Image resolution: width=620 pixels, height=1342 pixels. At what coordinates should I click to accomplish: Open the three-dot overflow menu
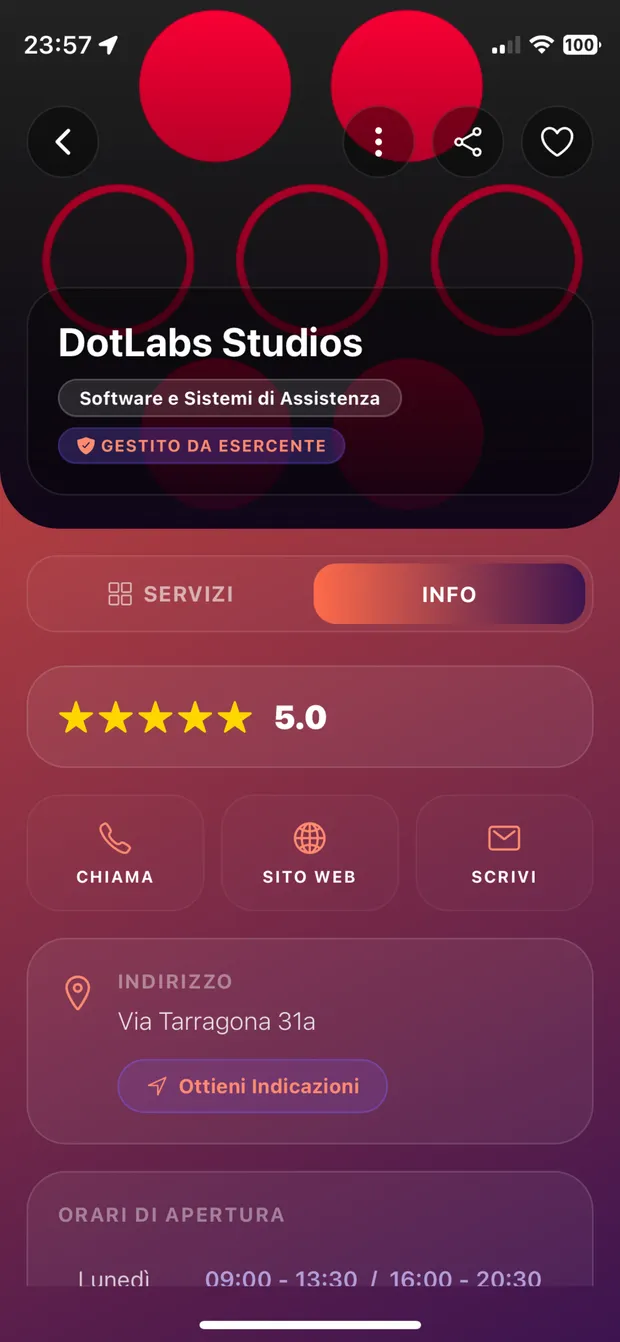pos(378,142)
